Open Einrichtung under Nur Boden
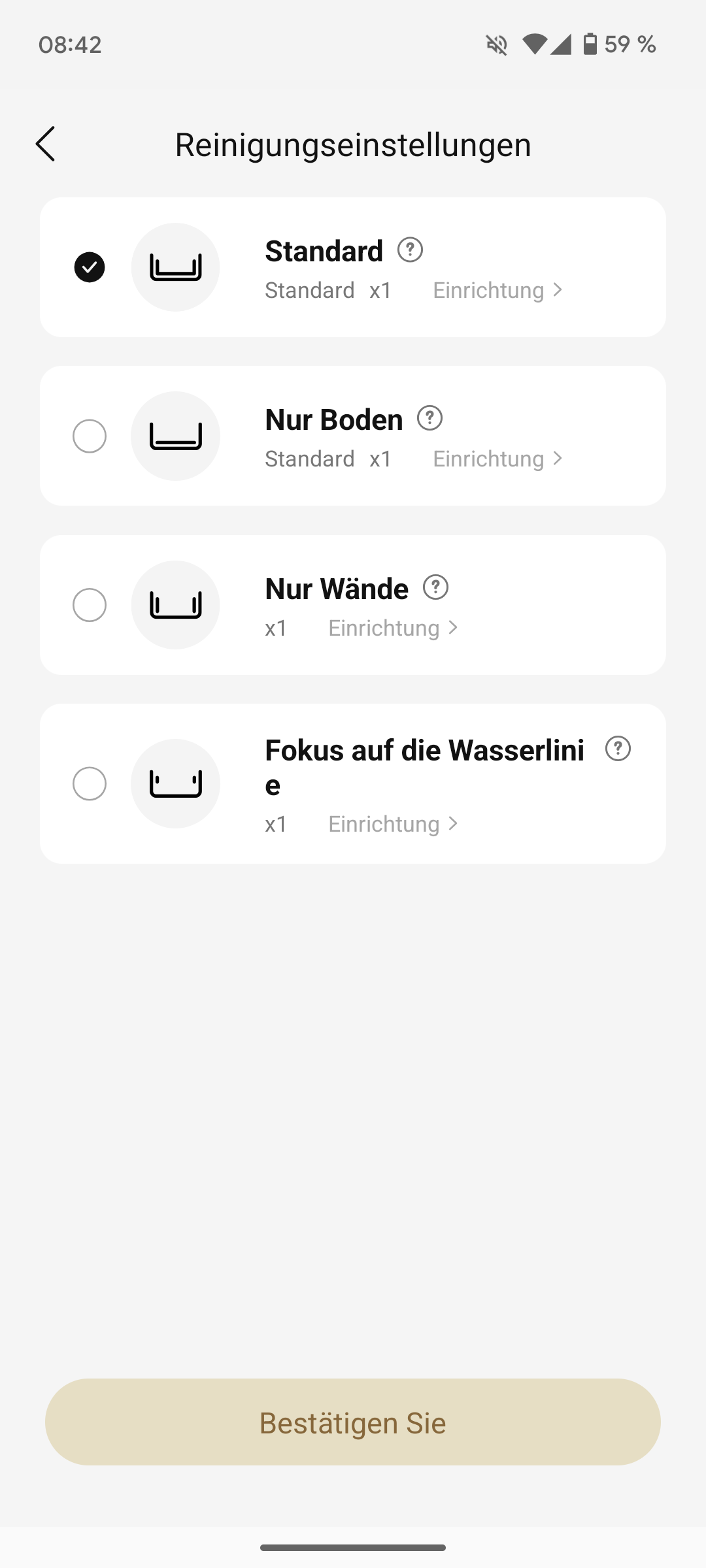 tap(498, 459)
